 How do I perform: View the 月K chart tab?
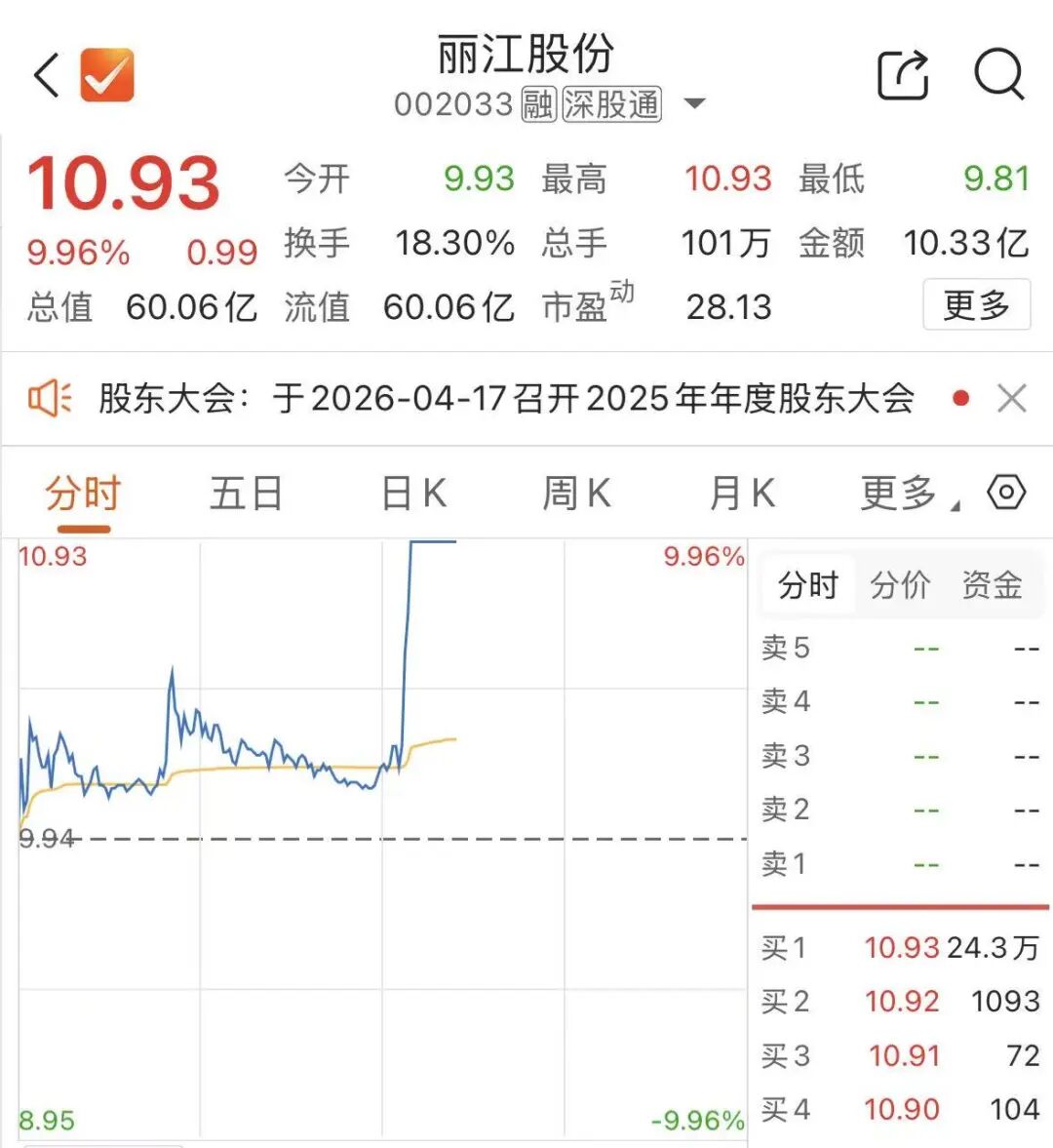click(742, 494)
